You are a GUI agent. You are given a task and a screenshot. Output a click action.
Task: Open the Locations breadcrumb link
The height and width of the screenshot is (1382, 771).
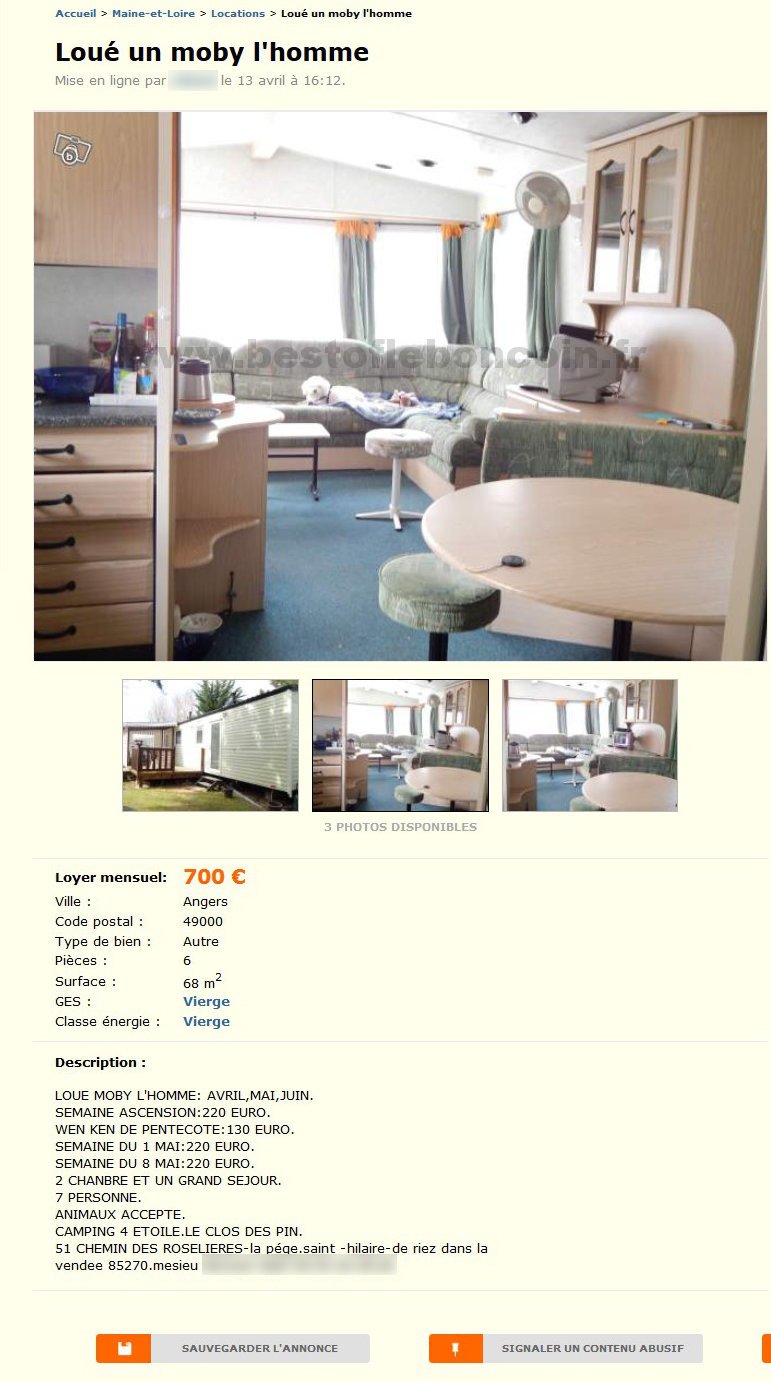[x=237, y=14]
